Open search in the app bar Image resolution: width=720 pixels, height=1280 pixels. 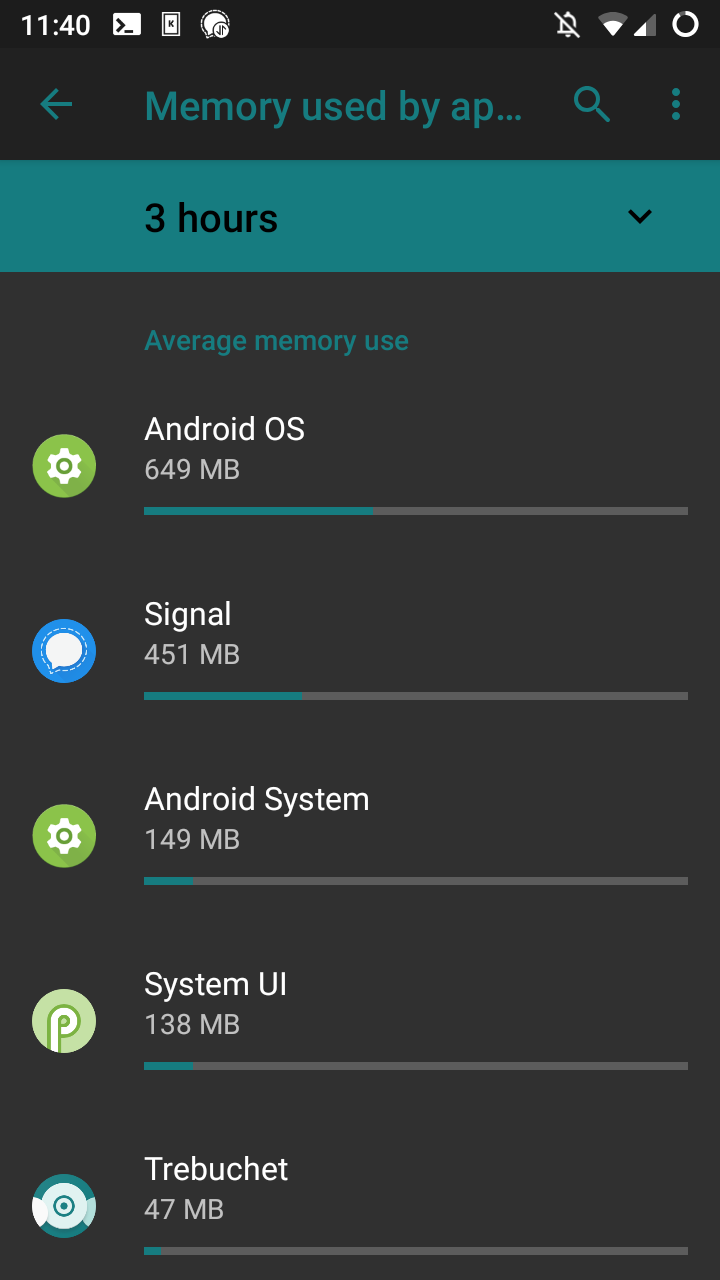click(x=592, y=104)
